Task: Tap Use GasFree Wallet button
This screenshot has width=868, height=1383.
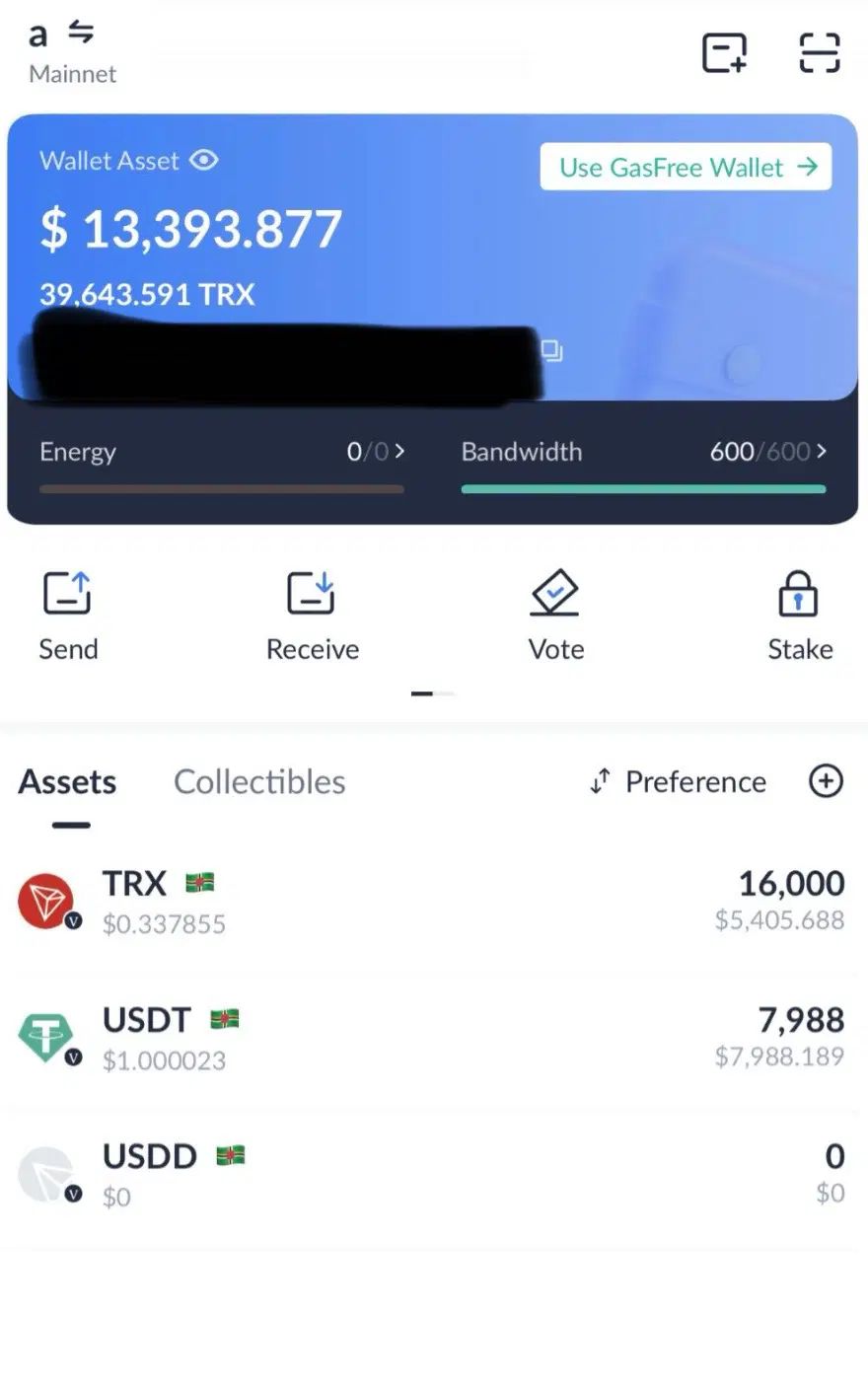Action: [x=686, y=167]
